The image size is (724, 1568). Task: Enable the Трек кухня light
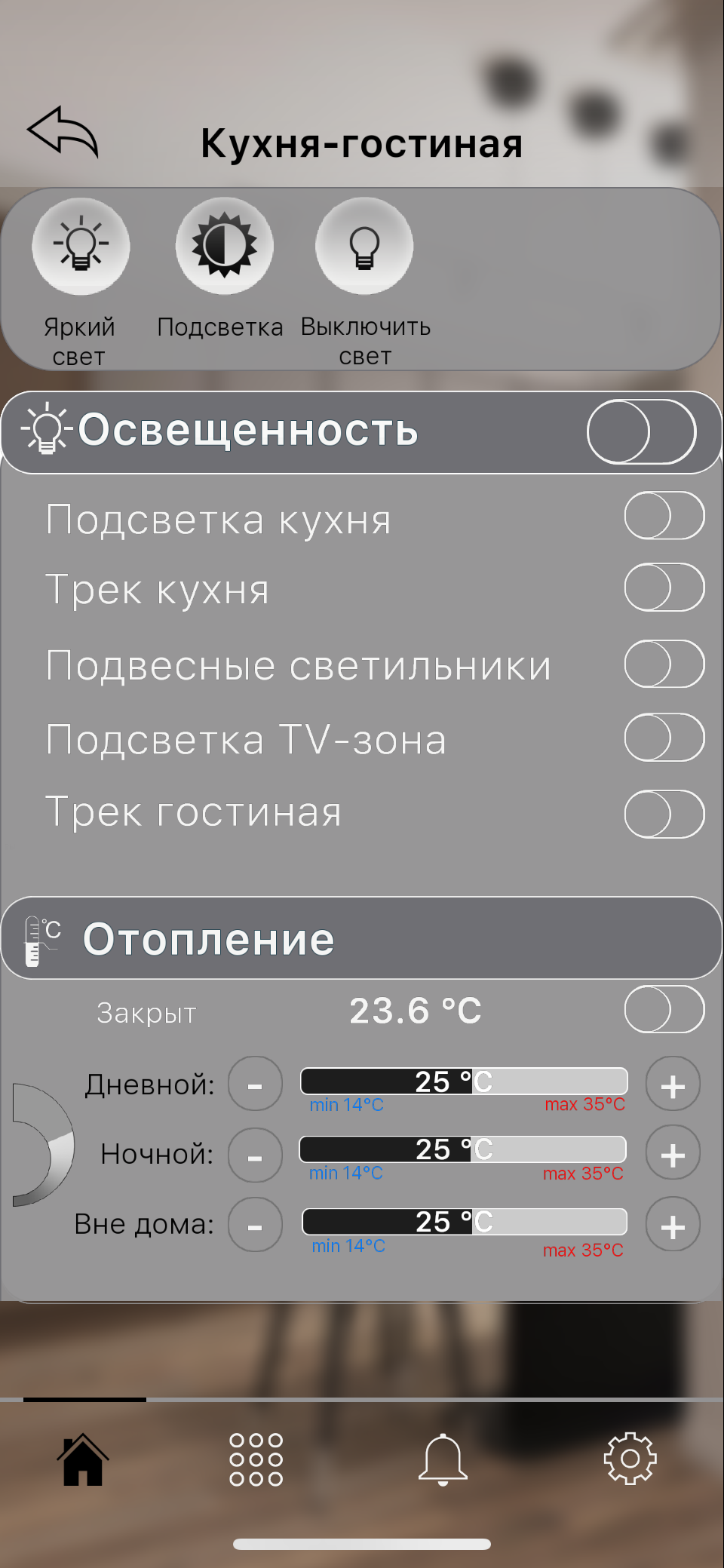tap(664, 588)
